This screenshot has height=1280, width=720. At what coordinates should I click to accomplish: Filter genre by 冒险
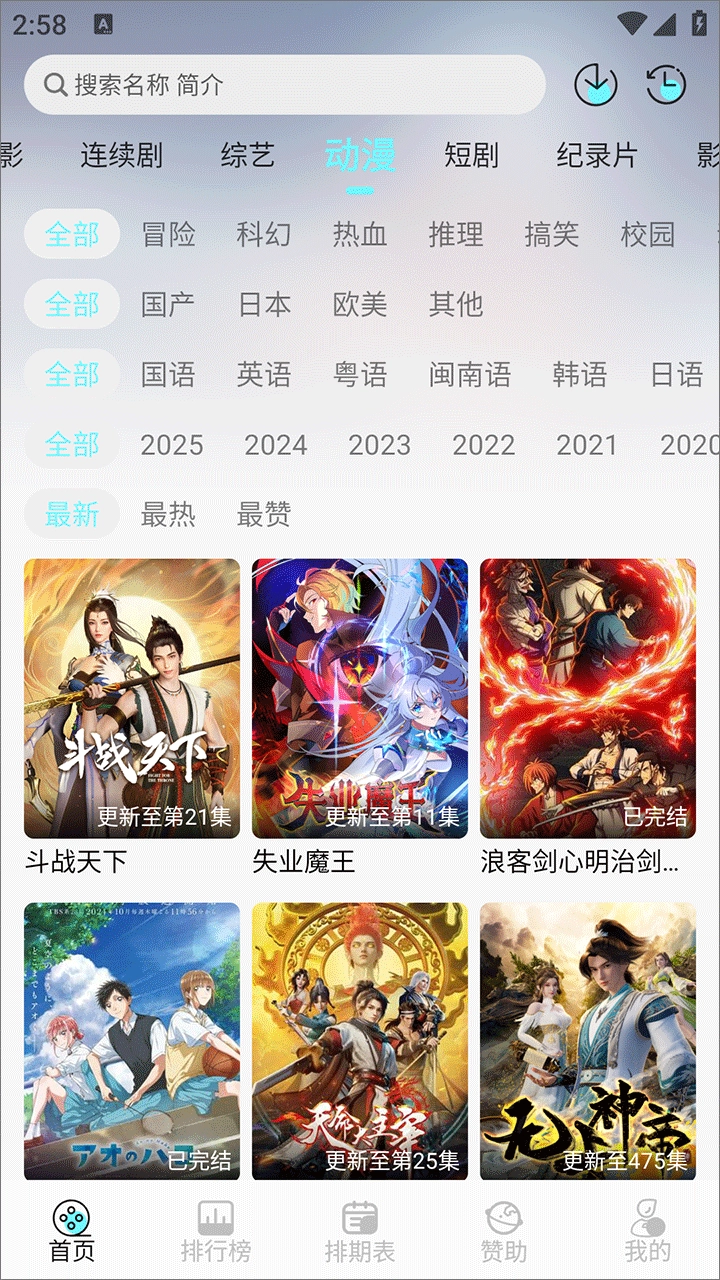coord(168,235)
